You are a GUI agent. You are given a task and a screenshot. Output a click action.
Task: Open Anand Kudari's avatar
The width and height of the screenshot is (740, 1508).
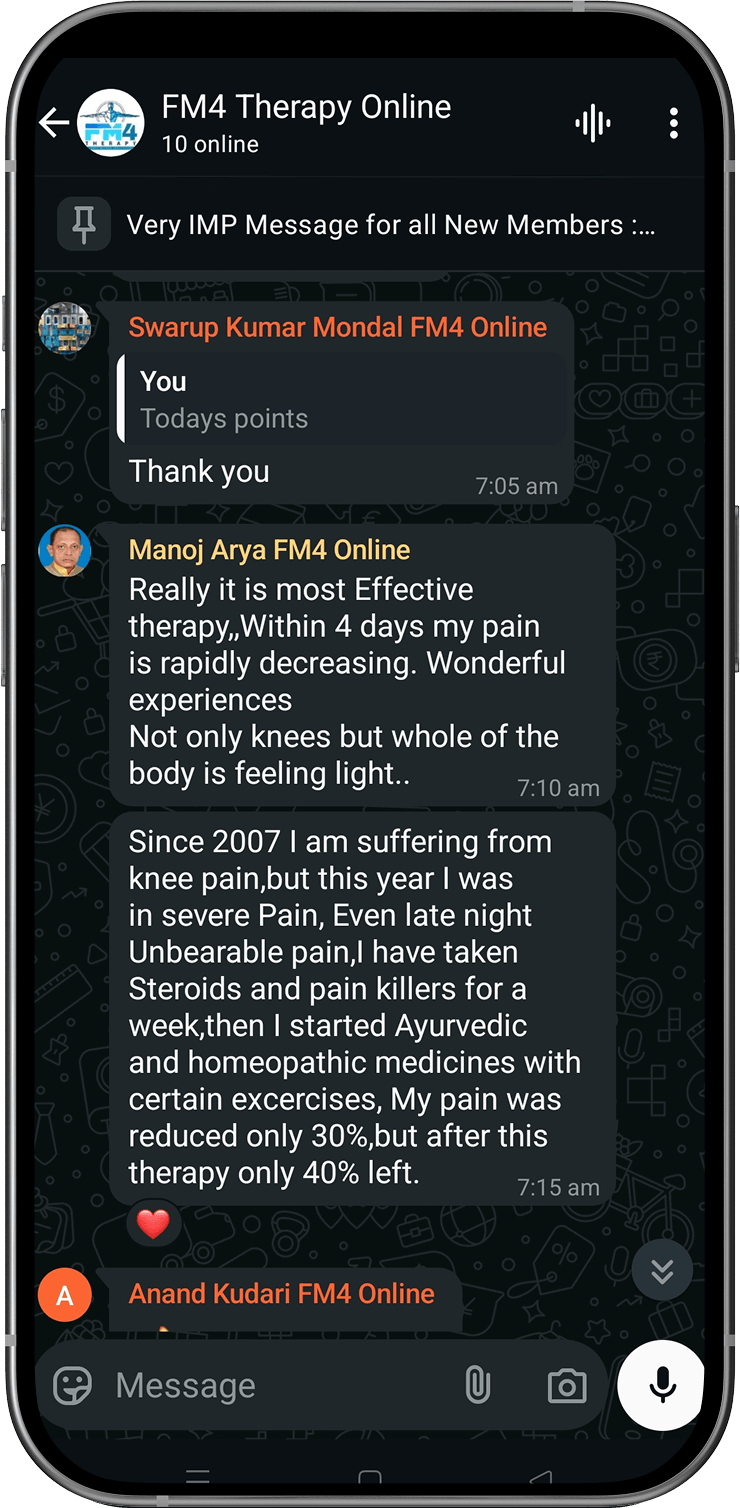[x=65, y=1296]
